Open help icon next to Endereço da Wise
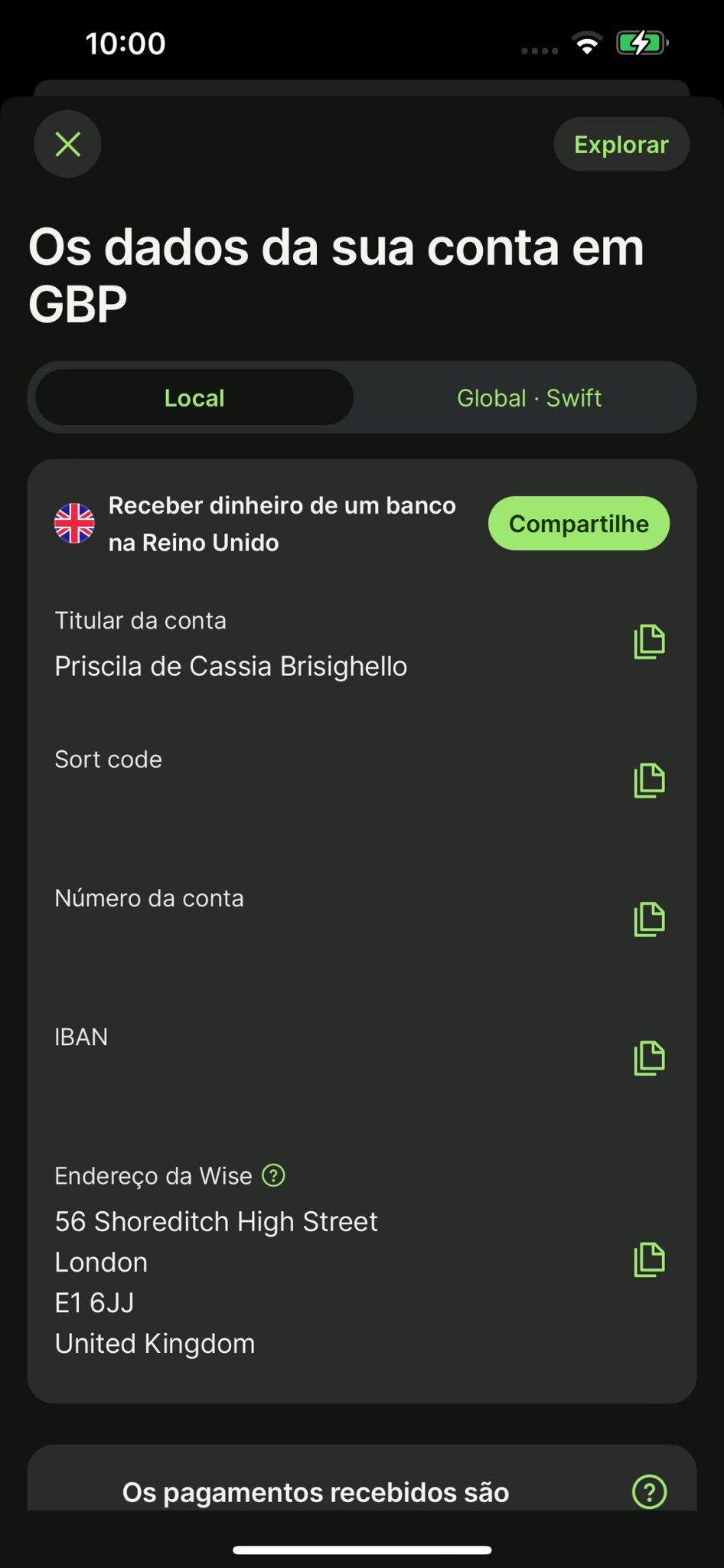 [273, 1175]
